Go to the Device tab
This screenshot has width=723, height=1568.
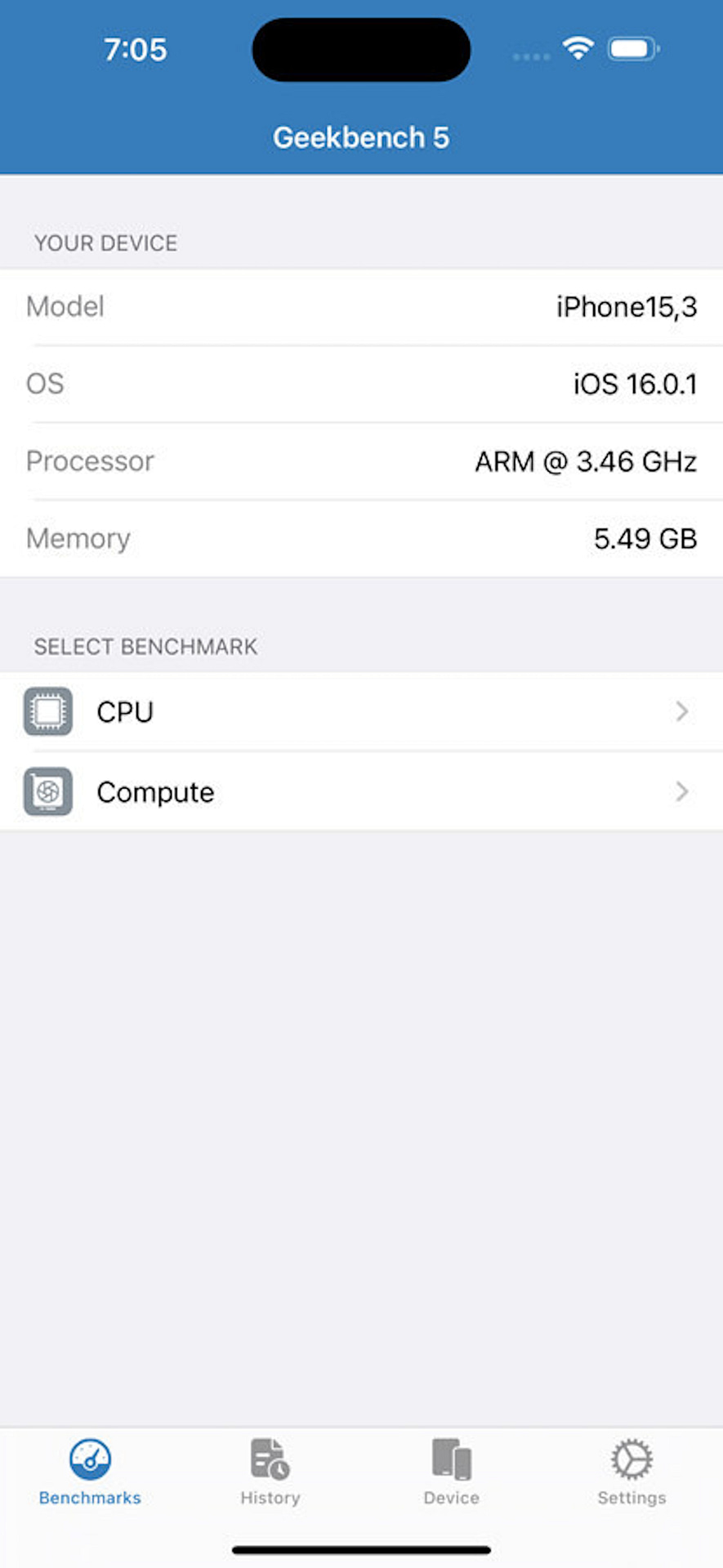tap(451, 1472)
